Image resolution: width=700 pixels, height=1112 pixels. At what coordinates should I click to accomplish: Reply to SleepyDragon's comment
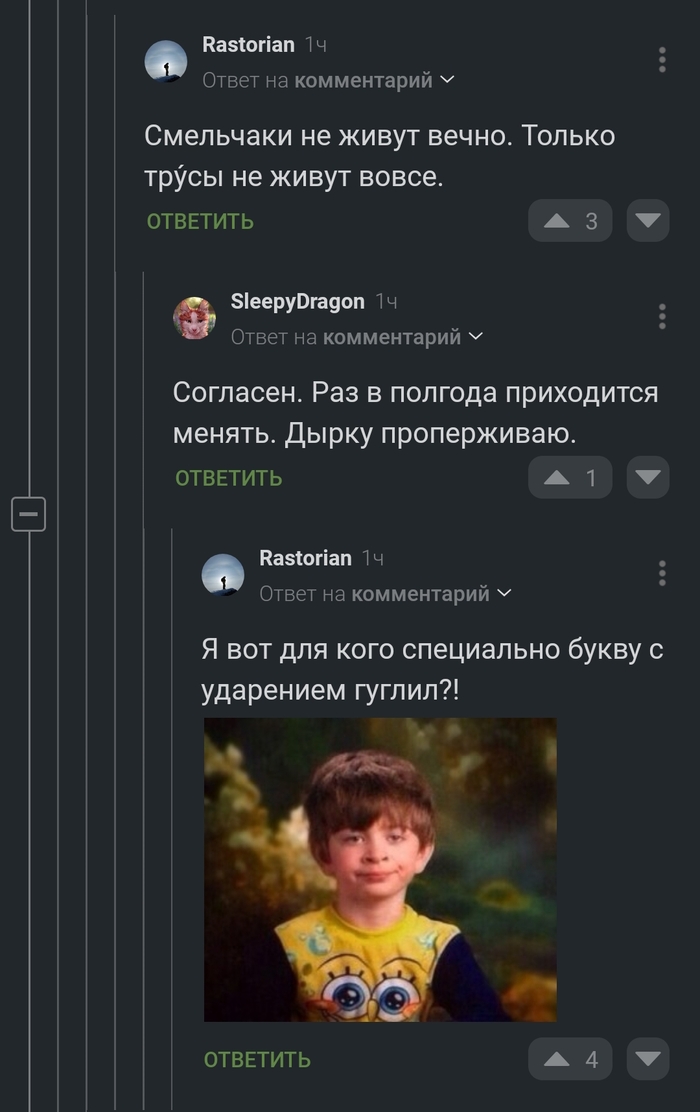click(x=229, y=478)
